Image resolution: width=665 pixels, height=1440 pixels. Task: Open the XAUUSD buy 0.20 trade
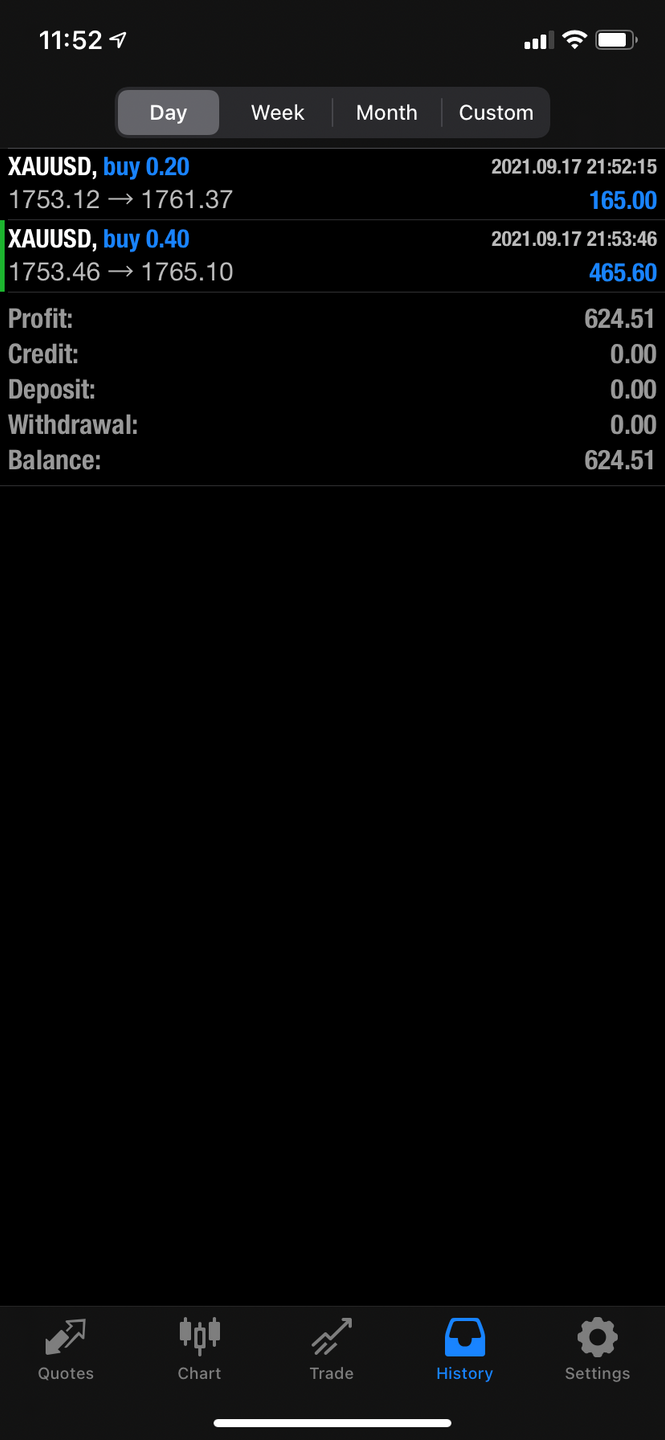[x=332, y=184]
